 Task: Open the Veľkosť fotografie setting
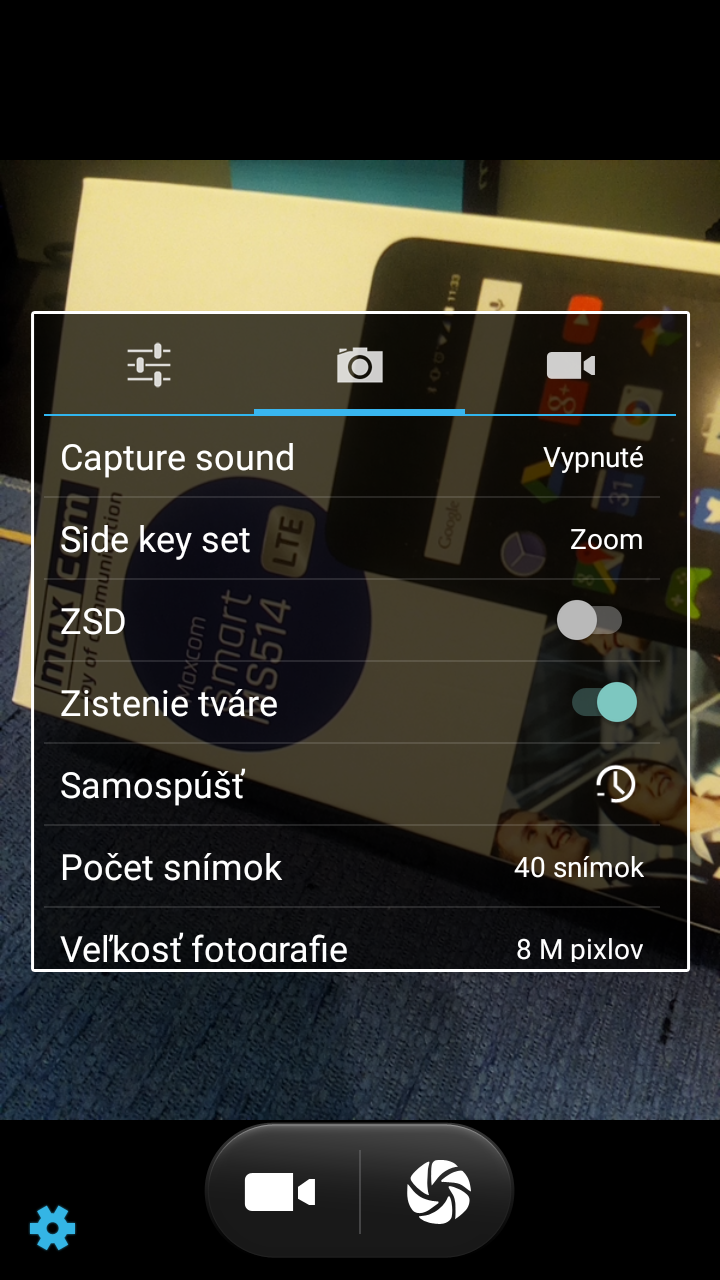(x=352, y=939)
